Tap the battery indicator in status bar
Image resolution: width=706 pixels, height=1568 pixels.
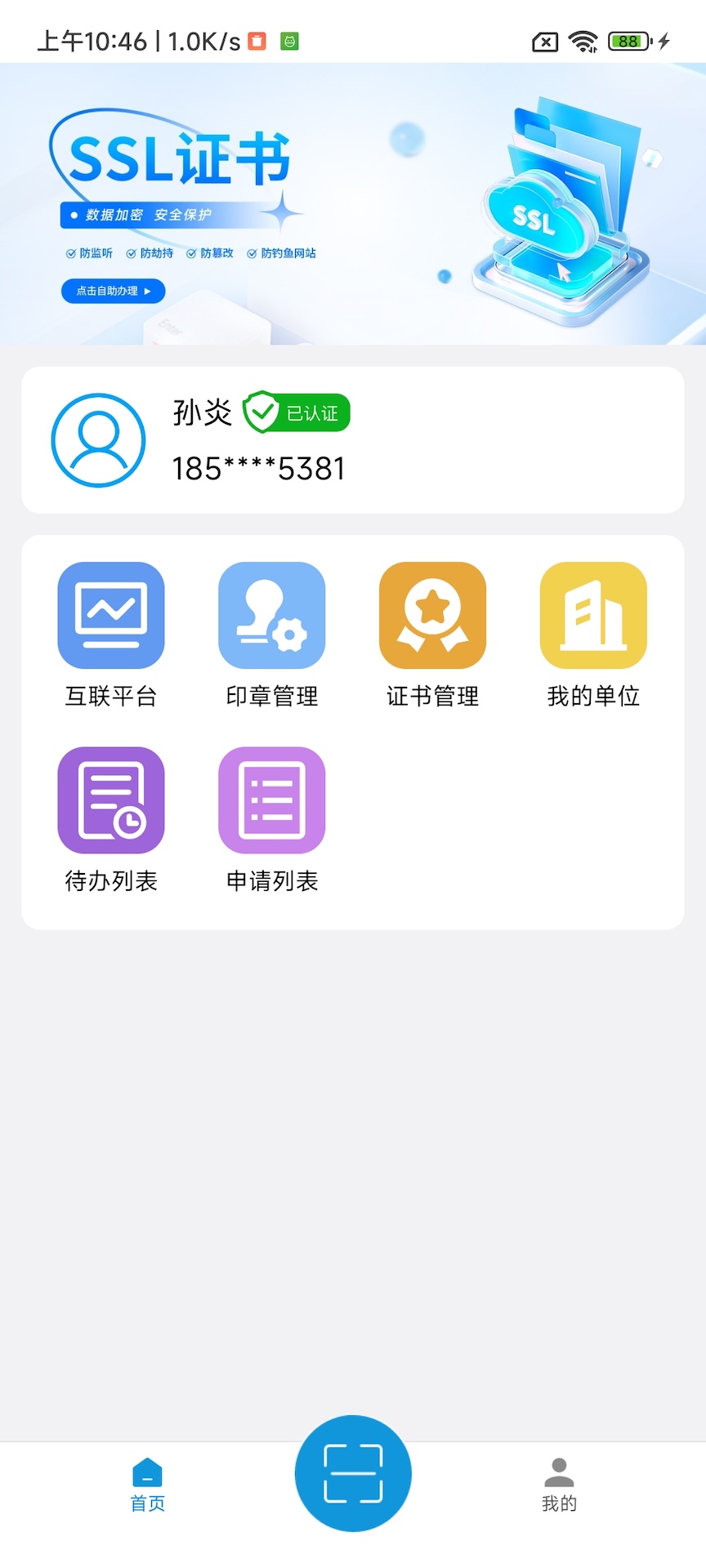click(x=626, y=40)
